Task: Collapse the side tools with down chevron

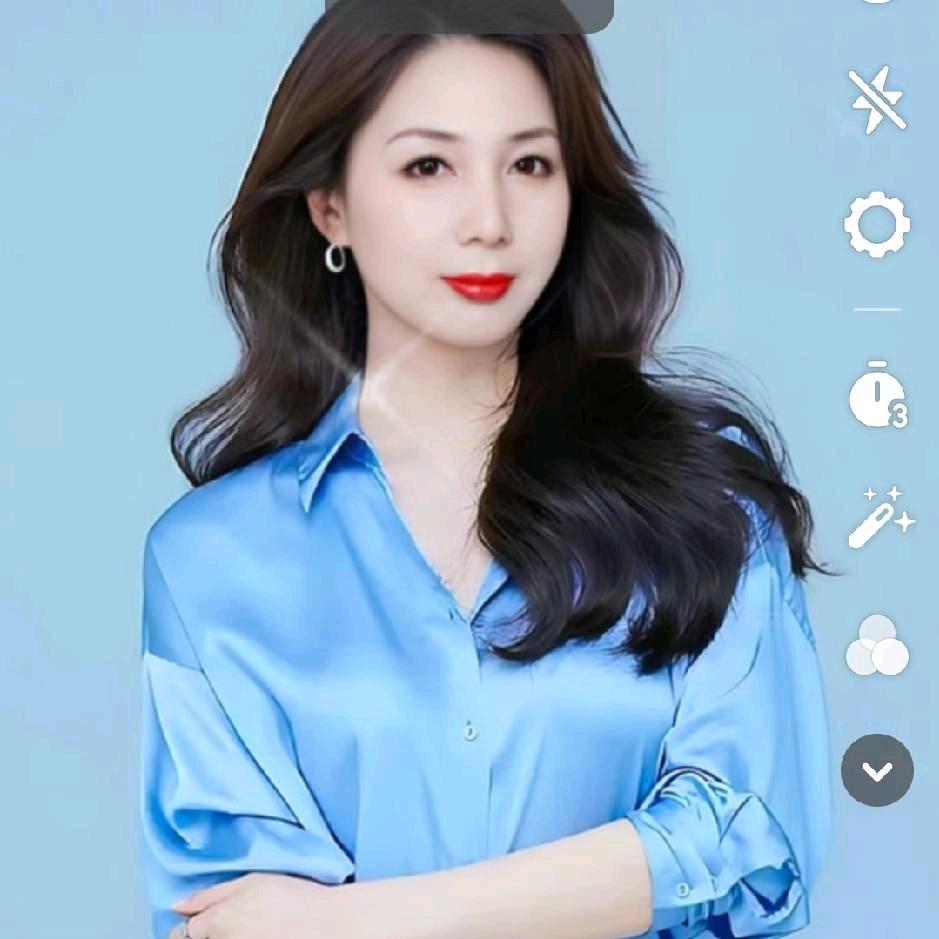Action: 877,771
